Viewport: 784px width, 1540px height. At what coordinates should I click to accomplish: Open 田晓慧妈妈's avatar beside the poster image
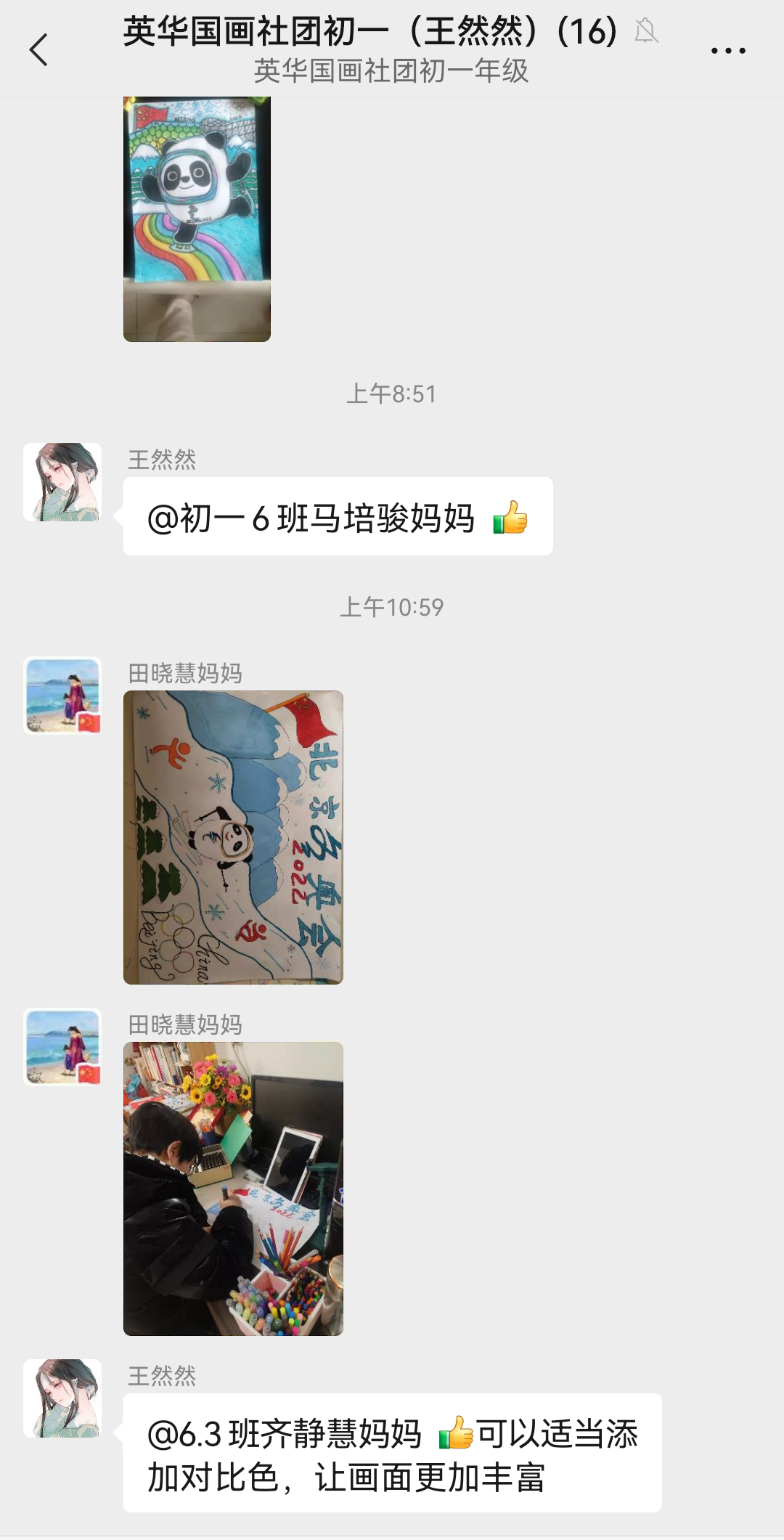(x=62, y=696)
